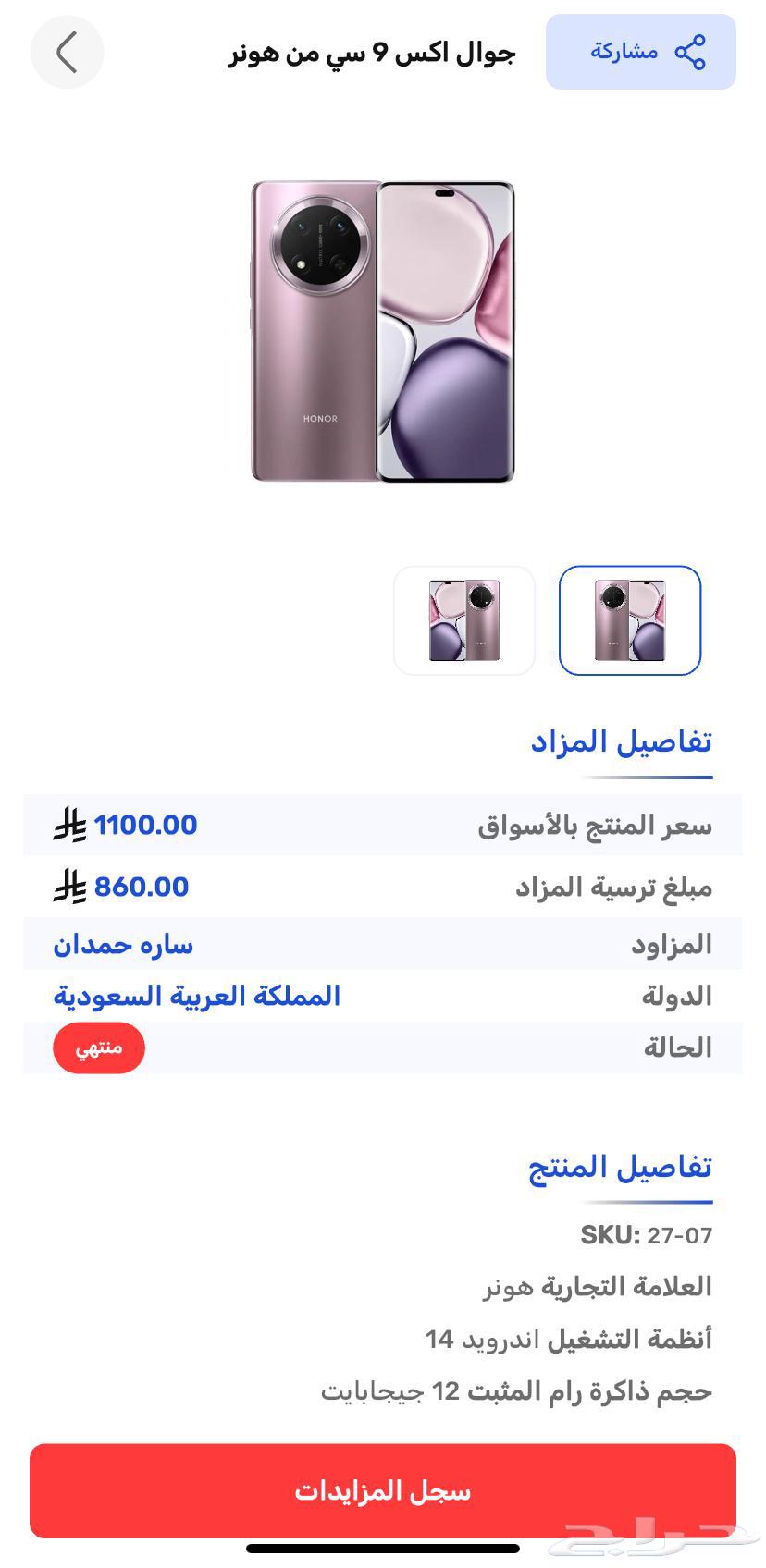This screenshot has width=766, height=1568.
Task: Tap the red منتهي status badge
Action: (x=99, y=1047)
